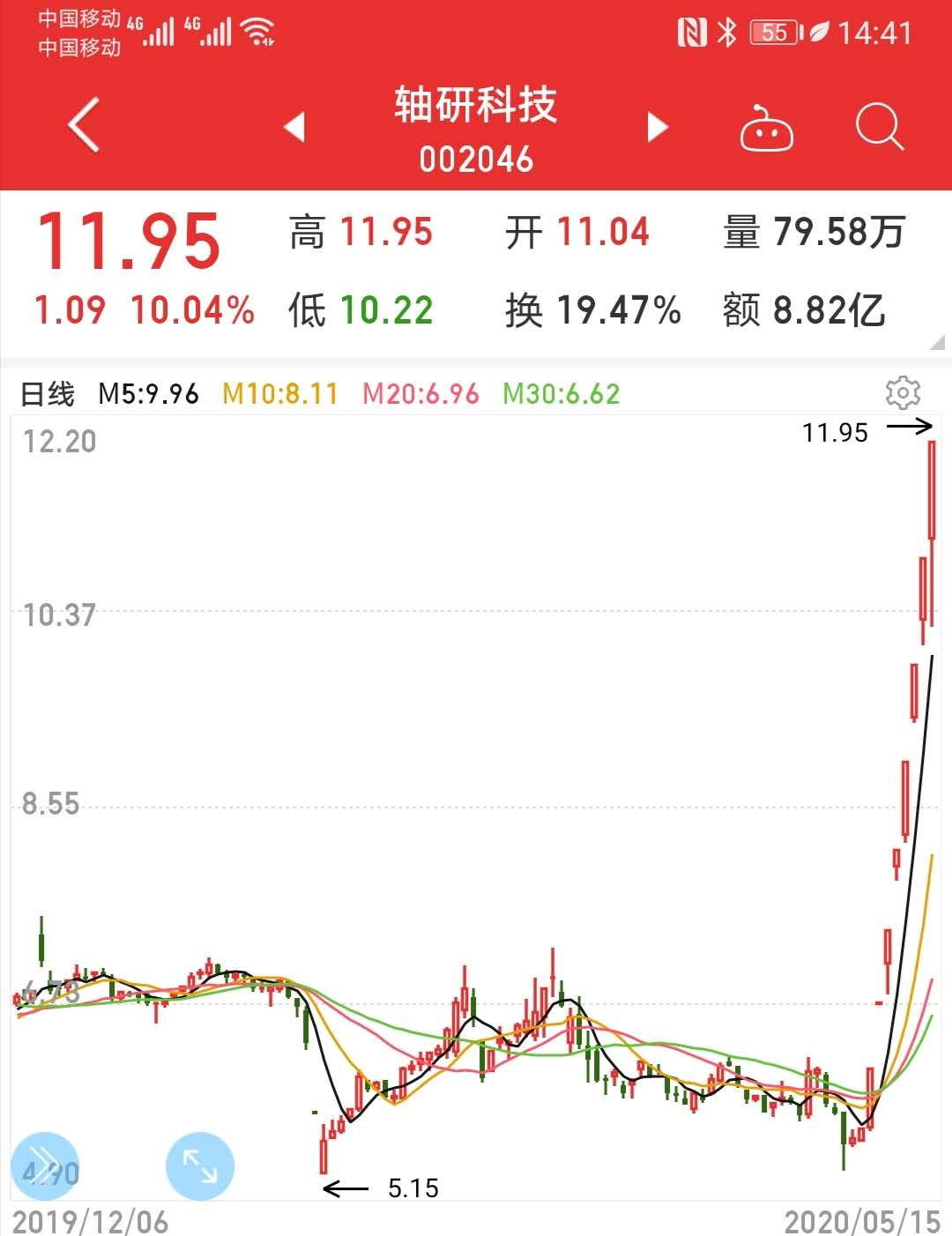Open the AI robot assistant

tap(766, 127)
